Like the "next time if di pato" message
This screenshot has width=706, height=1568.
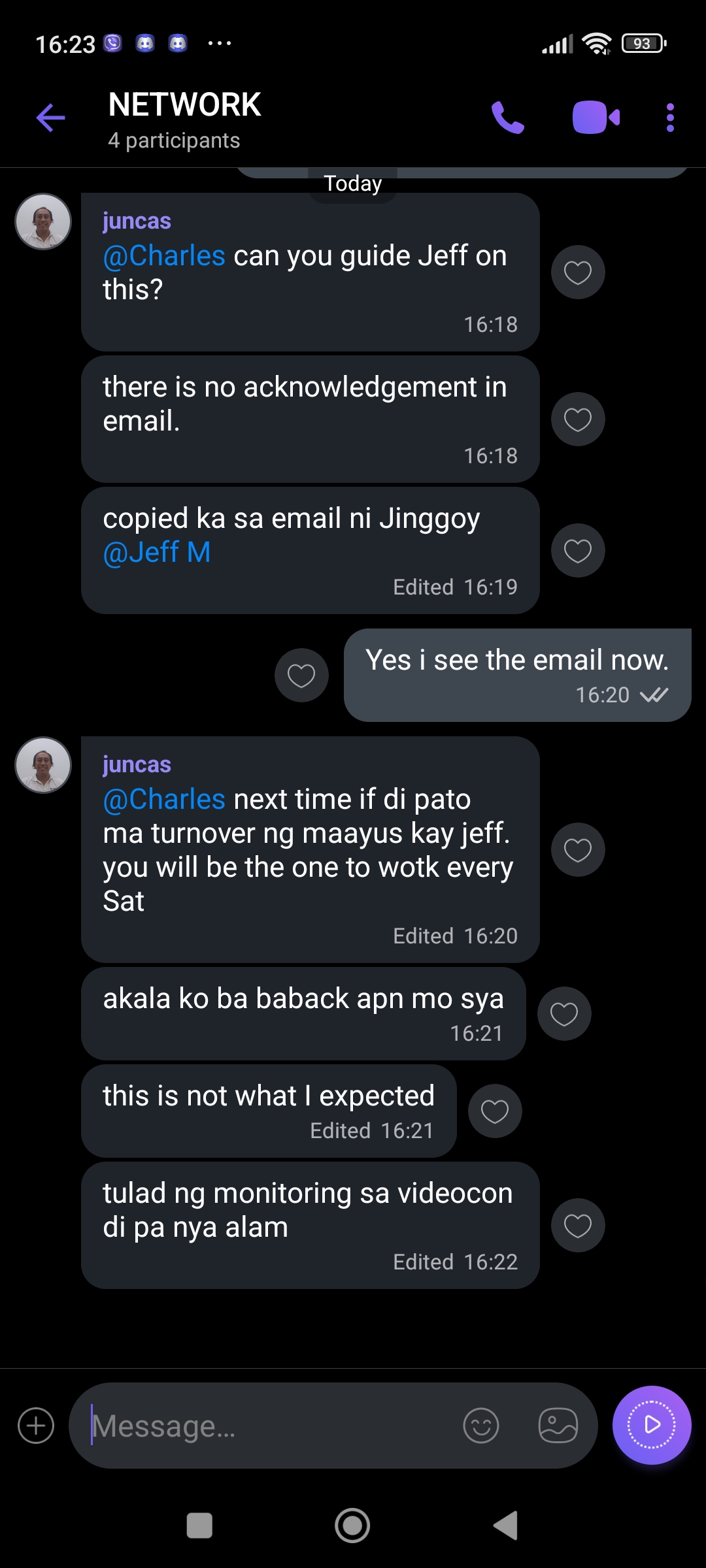click(578, 850)
